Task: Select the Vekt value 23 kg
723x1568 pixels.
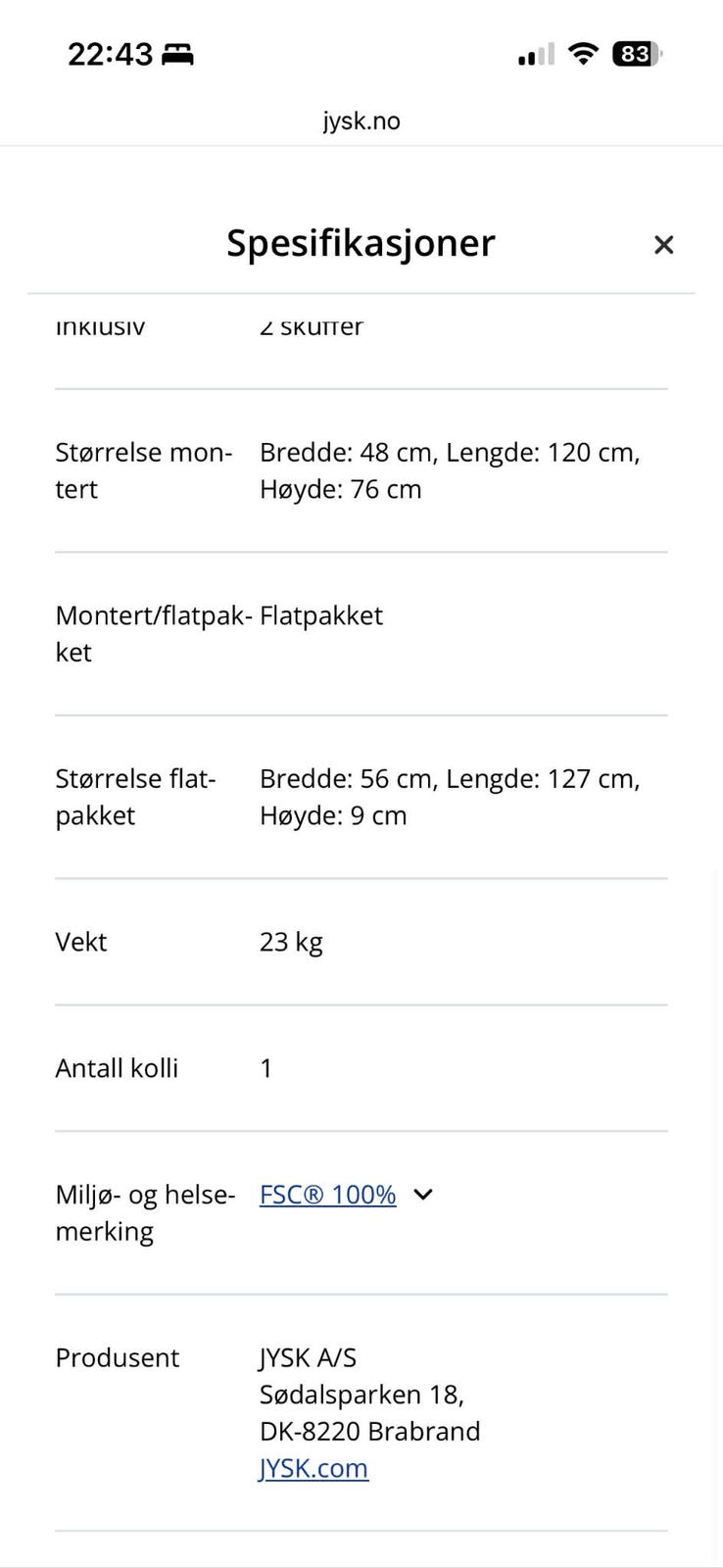Action: click(x=290, y=942)
